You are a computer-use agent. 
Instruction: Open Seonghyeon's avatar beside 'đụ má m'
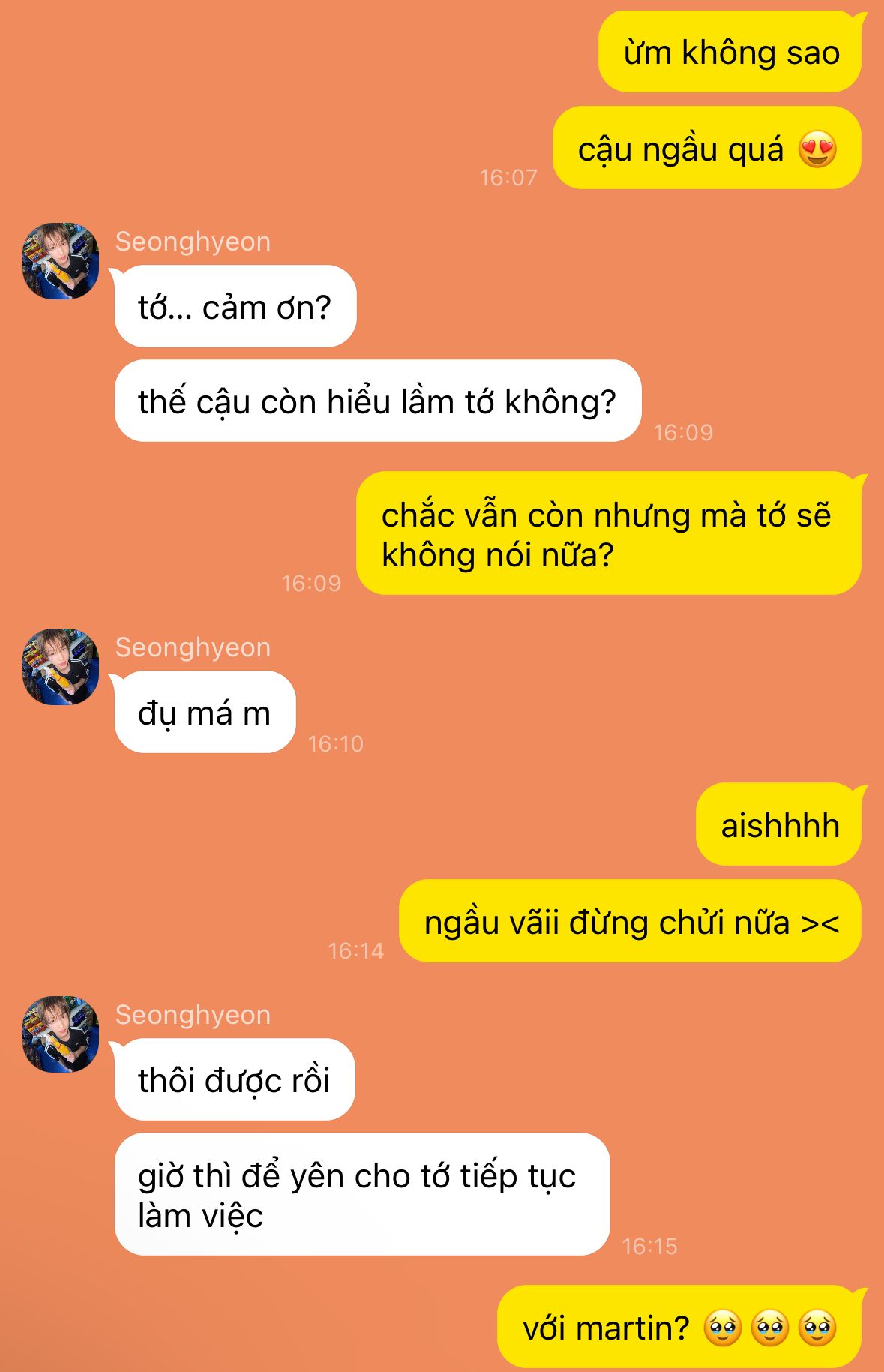click(61, 666)
